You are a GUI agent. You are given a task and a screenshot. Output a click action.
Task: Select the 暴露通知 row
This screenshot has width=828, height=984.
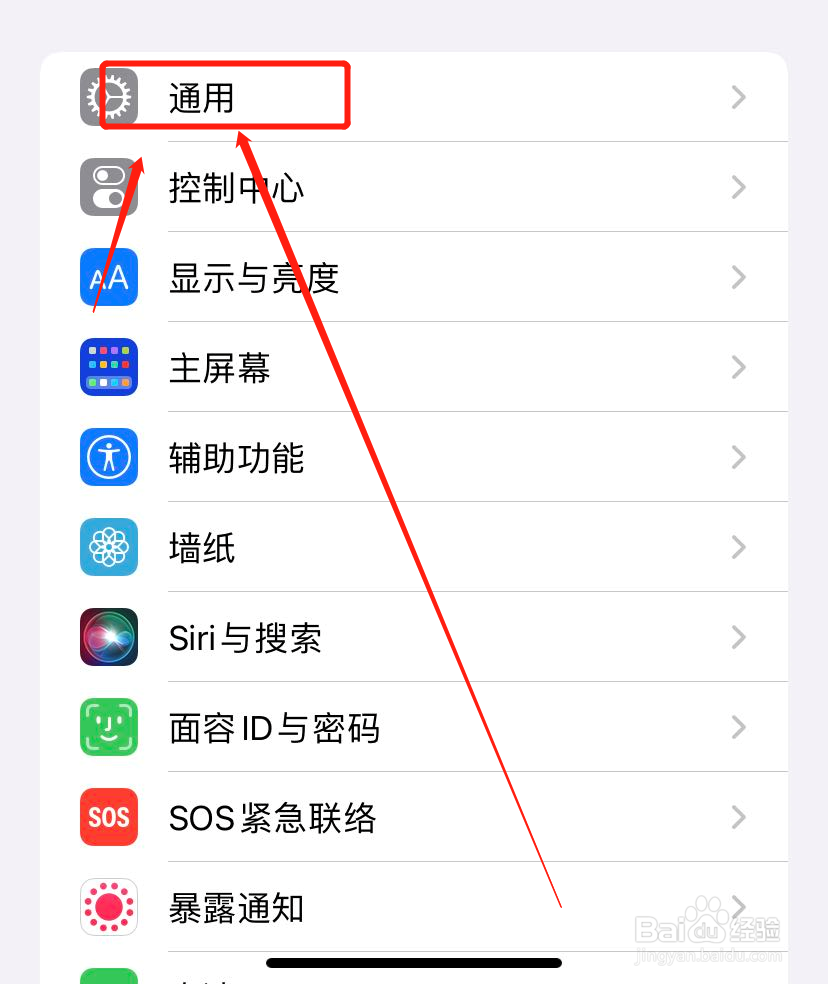point(400,907)
